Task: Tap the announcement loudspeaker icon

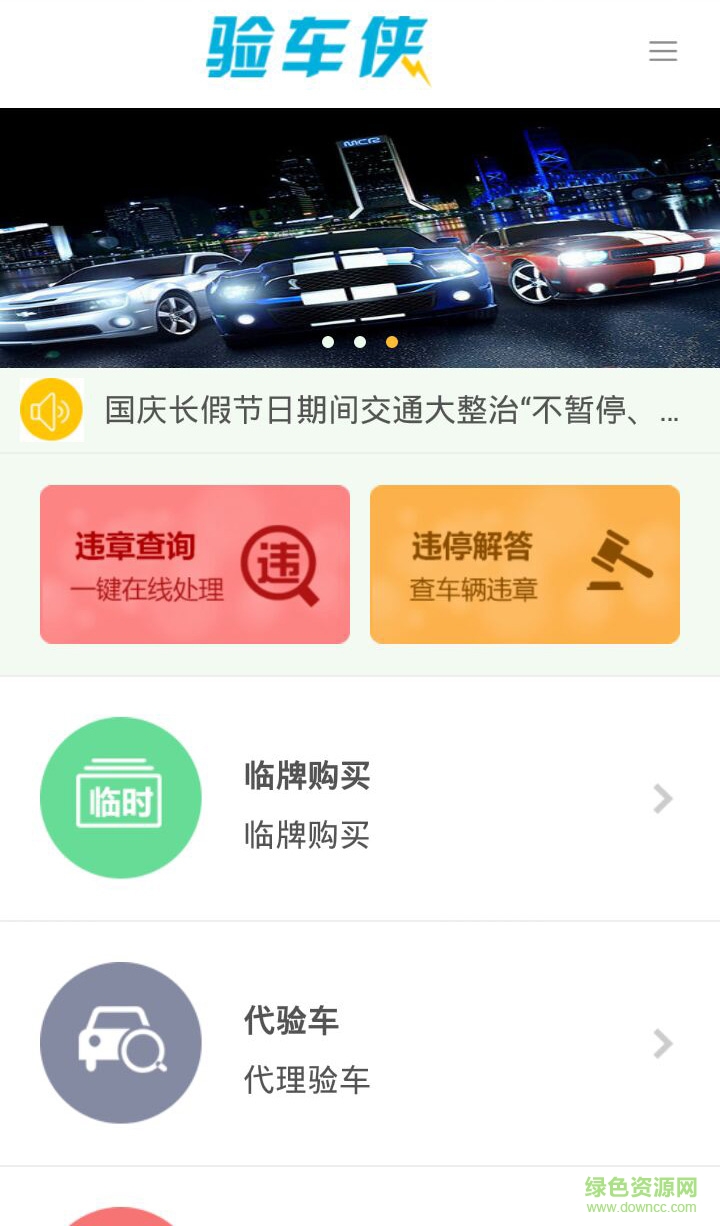Action: [51, 410]
